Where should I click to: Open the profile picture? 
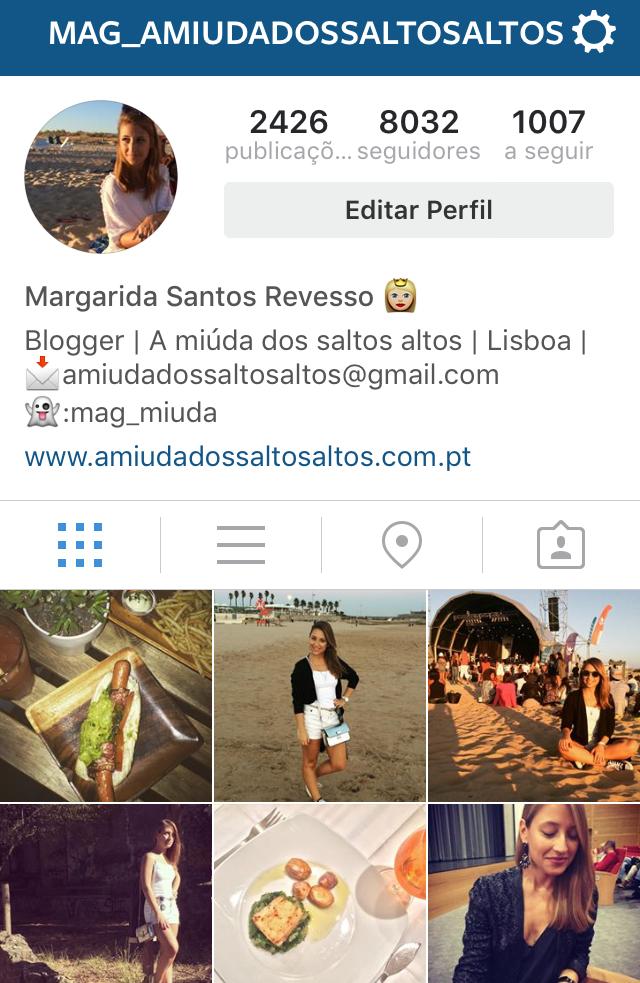pos(100,176)
